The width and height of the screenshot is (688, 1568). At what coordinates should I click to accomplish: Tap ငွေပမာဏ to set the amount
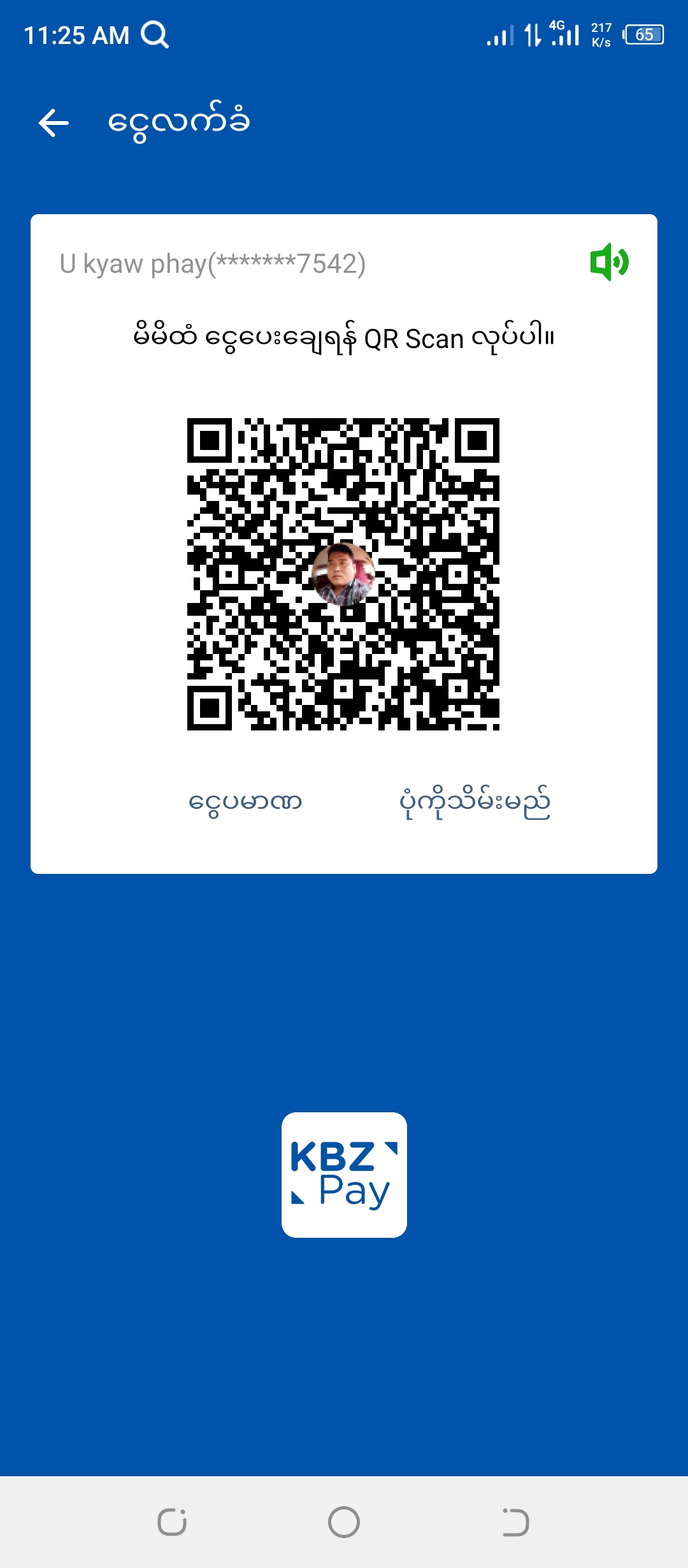(245, 802)
